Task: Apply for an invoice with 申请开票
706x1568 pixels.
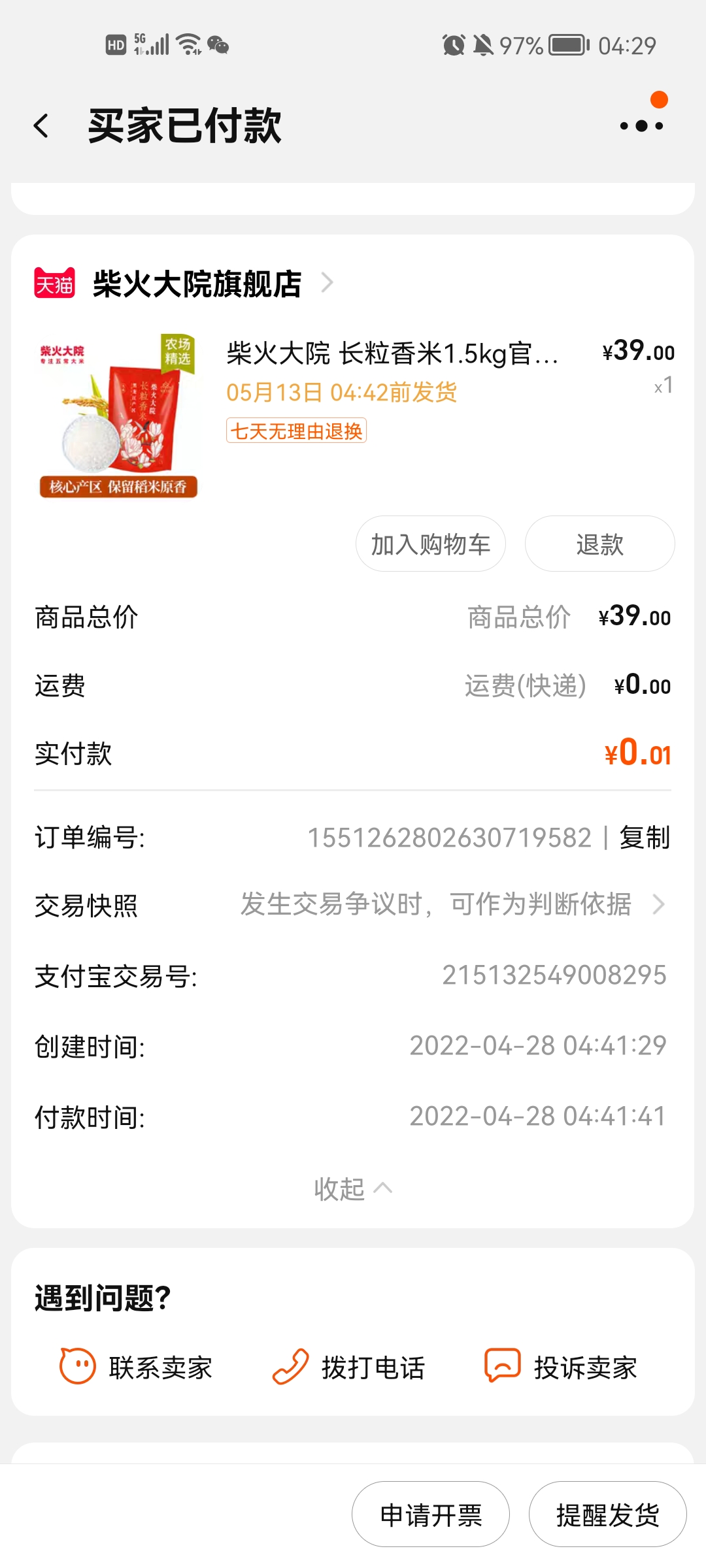Action: [431, 1514]
